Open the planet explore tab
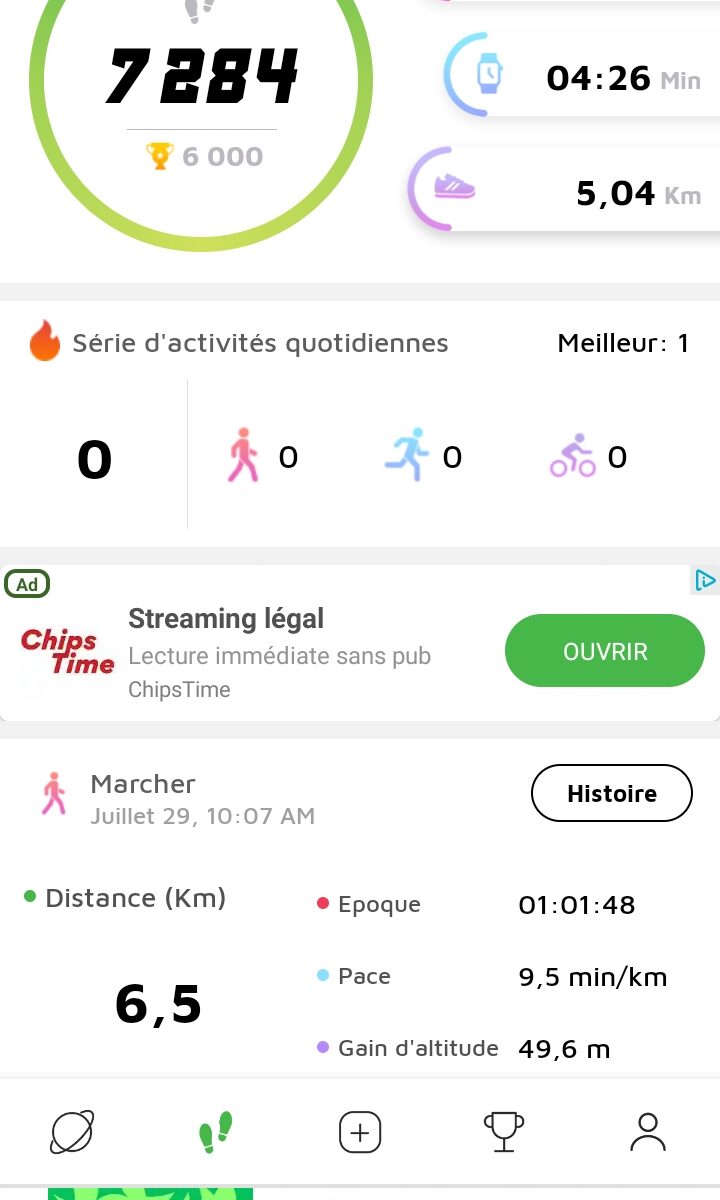Screen dimensions: 720x1200 click(x=72, y=1132)
